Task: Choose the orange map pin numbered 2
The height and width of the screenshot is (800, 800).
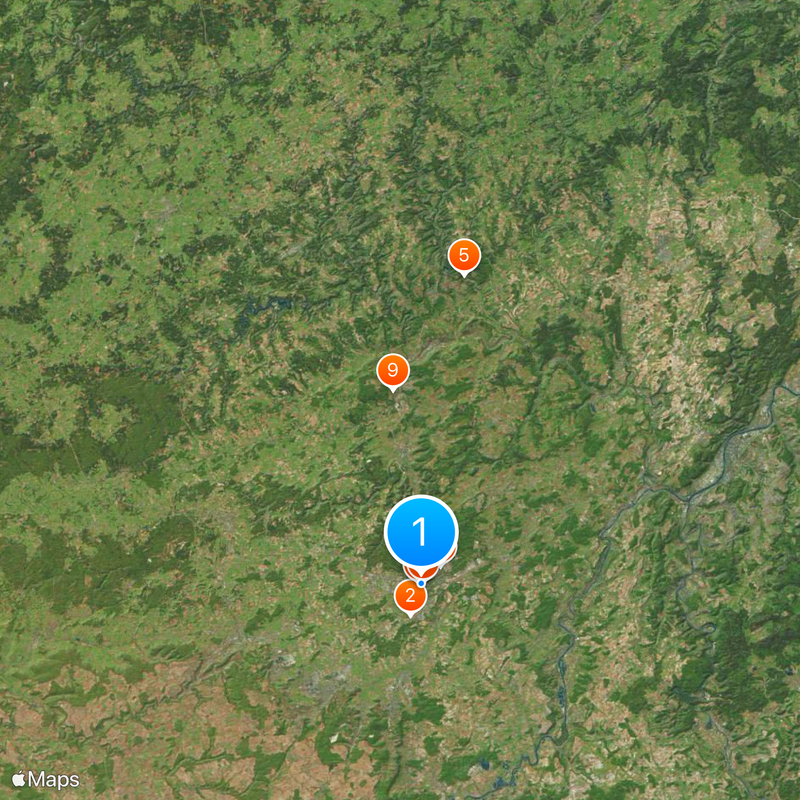Action: click(410, 597)
